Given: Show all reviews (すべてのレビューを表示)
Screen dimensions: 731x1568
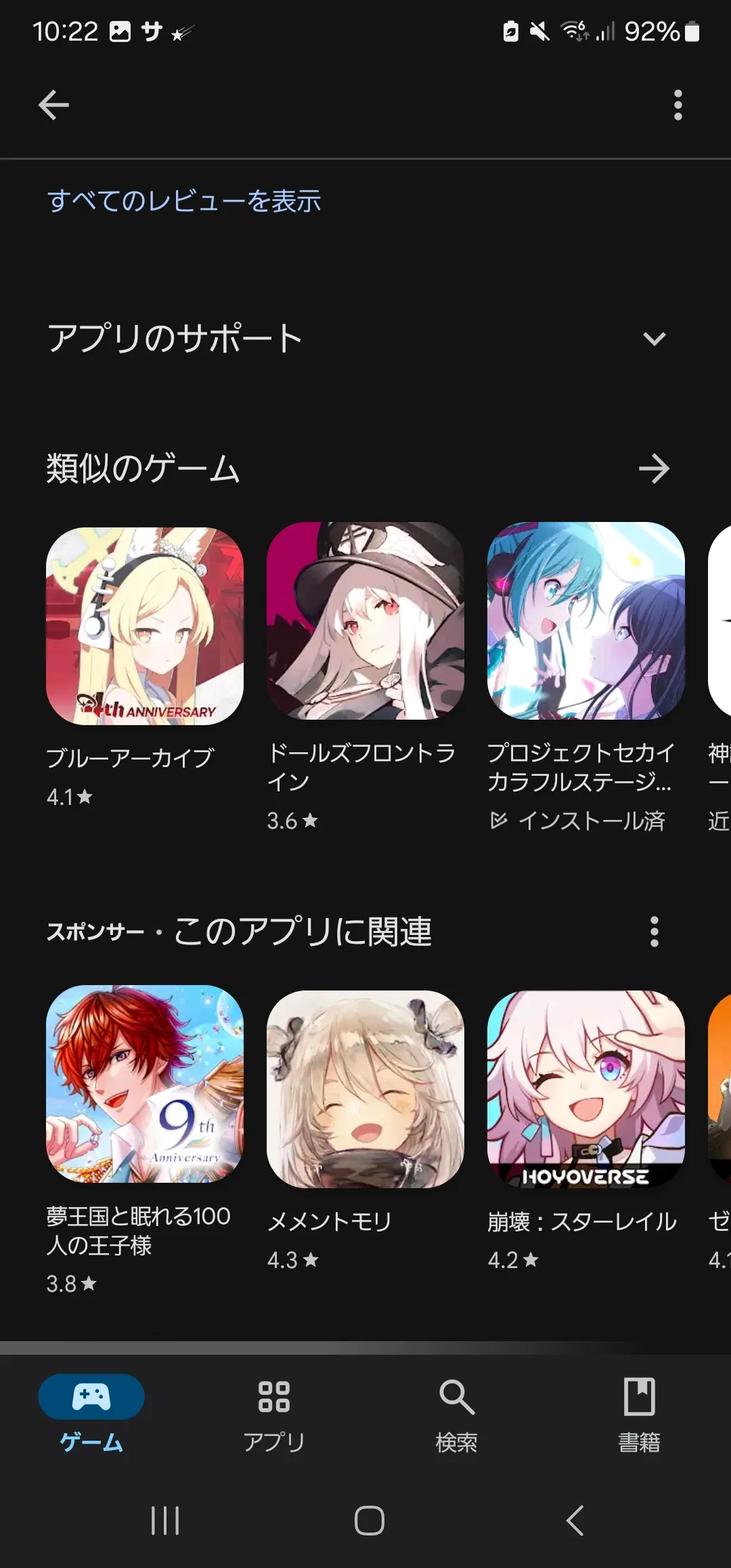Looking at the screenshot, I should [x=184, y=201].
